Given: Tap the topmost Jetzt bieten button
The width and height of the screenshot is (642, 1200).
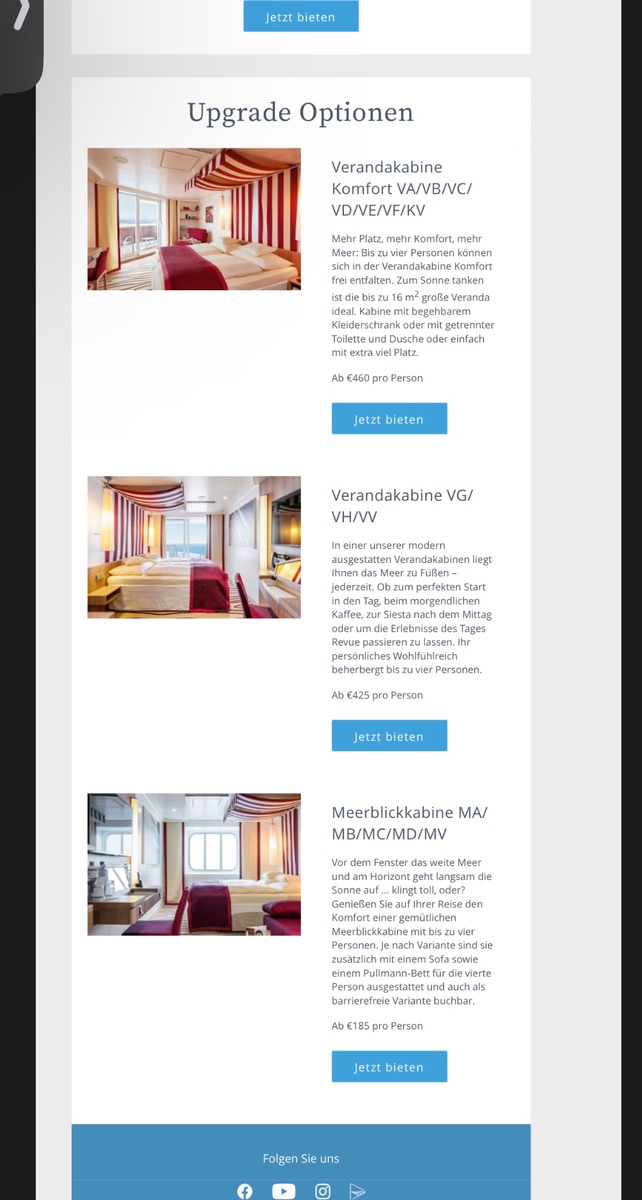Looking at the screenshot, I should [300, 17].
